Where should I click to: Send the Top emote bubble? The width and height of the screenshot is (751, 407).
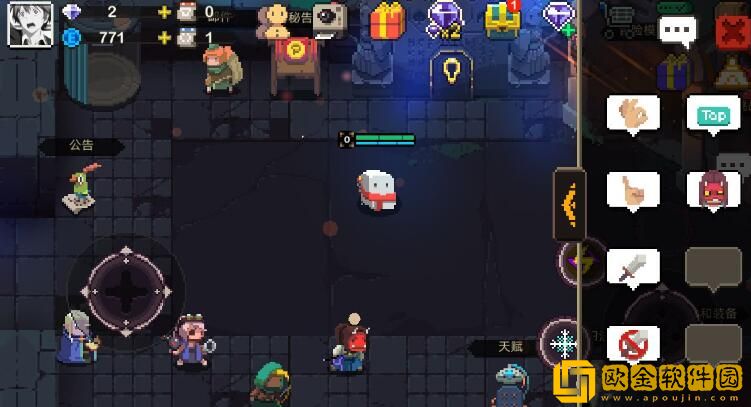[712, 116]
